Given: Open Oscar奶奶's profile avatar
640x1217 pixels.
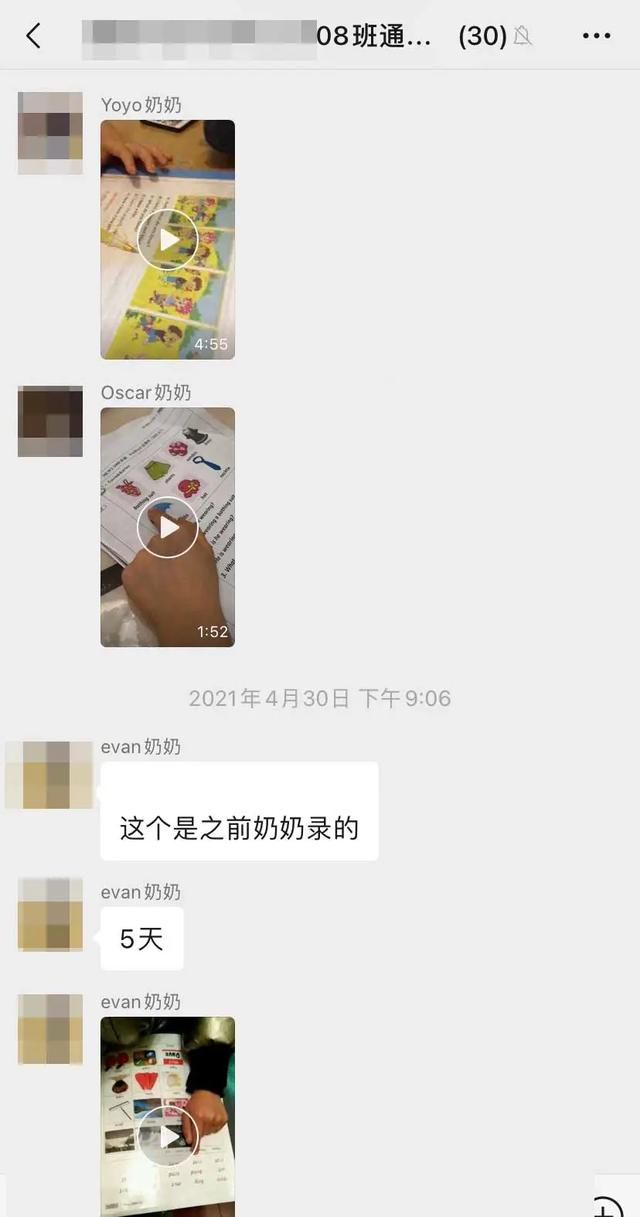Looking at the screenshot, I should pyautogui.click(x=50, y=421).
